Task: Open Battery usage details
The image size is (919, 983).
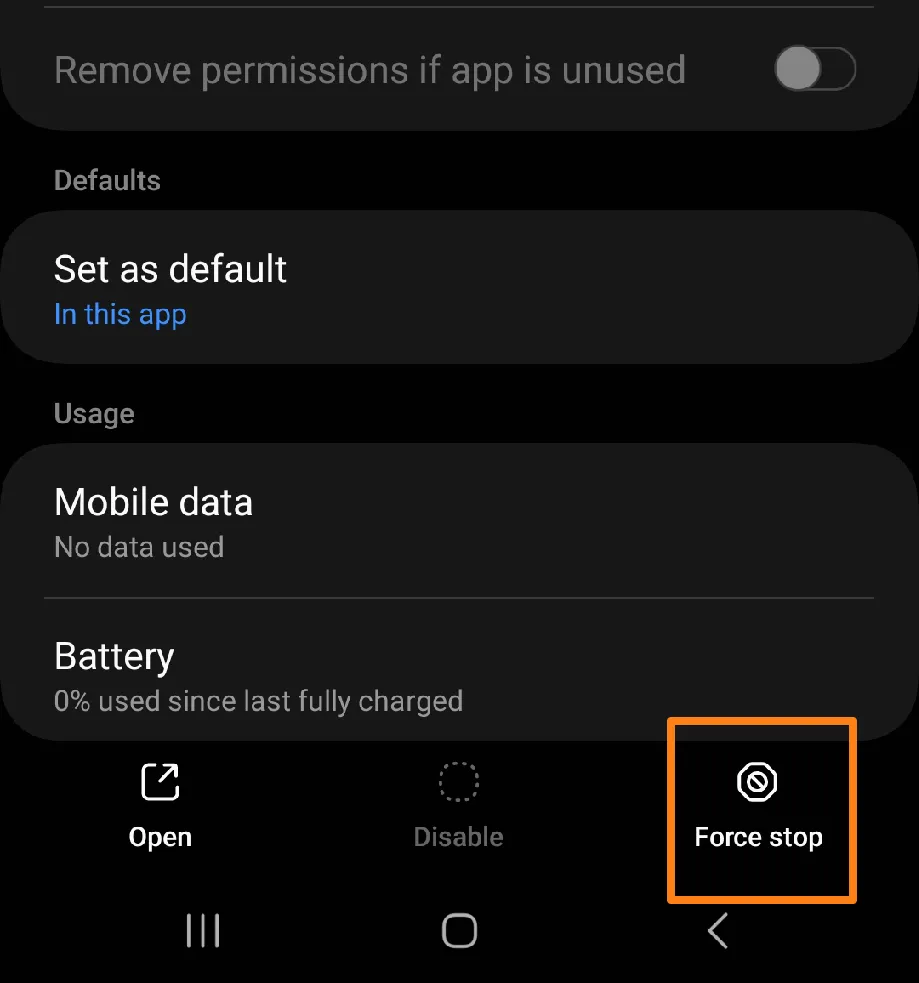Action: click(x=459, y=676)
